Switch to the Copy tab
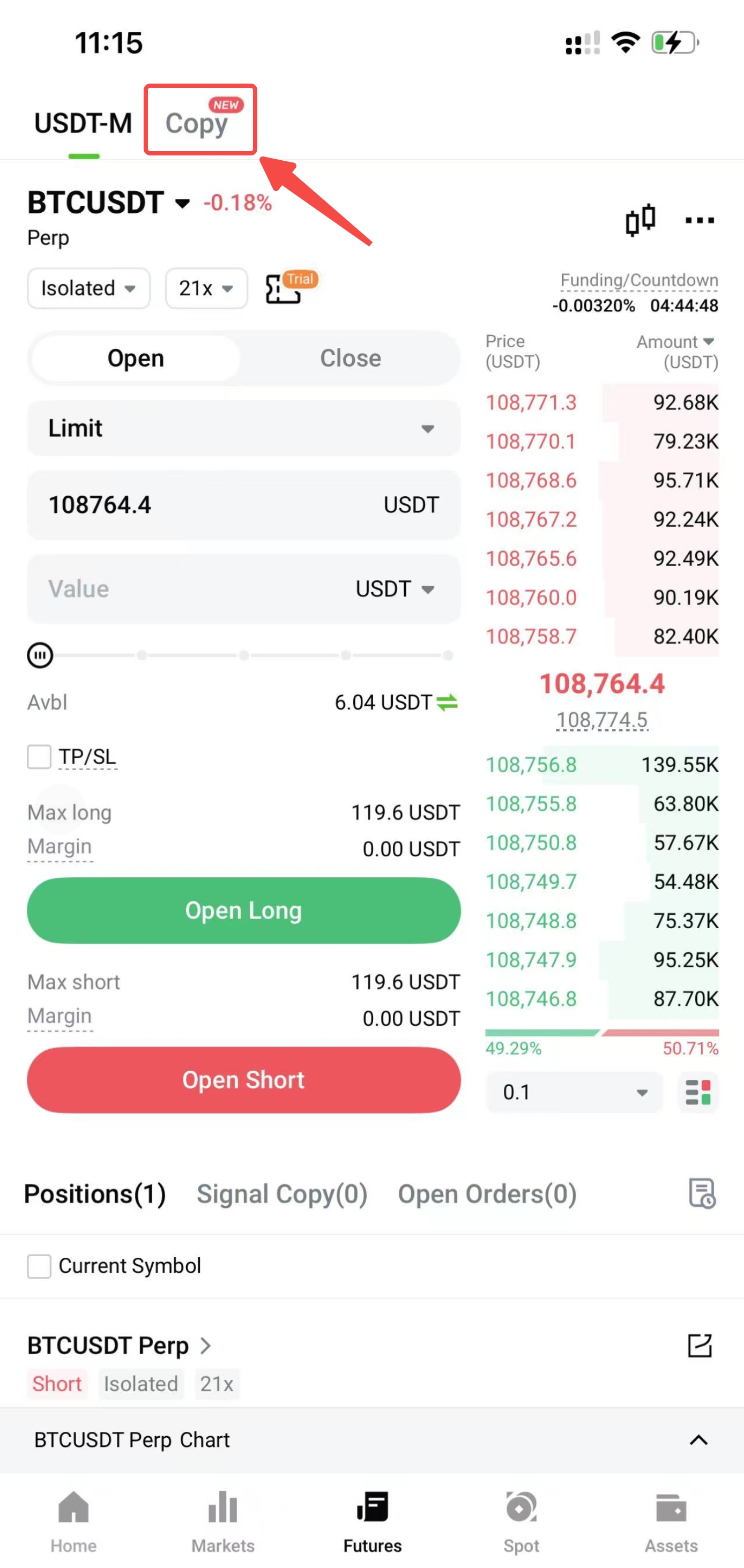The image size is (744, 1568). tap(197, 123)
